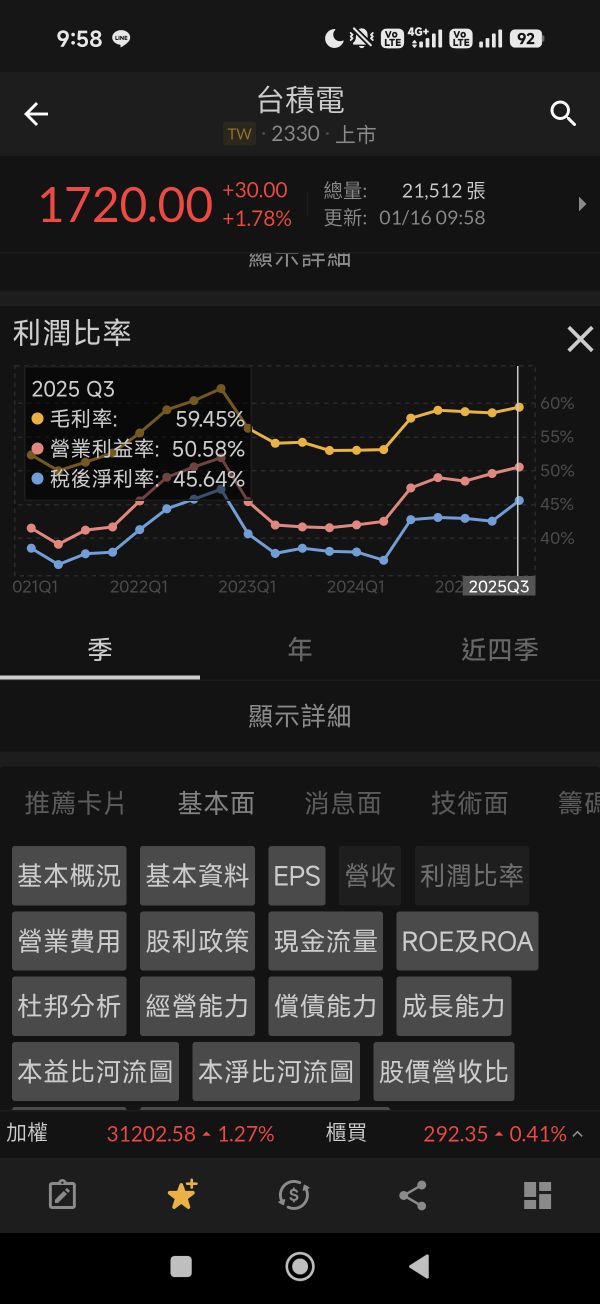Open the 現金流量 chip
The image size is (600, 1304).
(325, 941)
